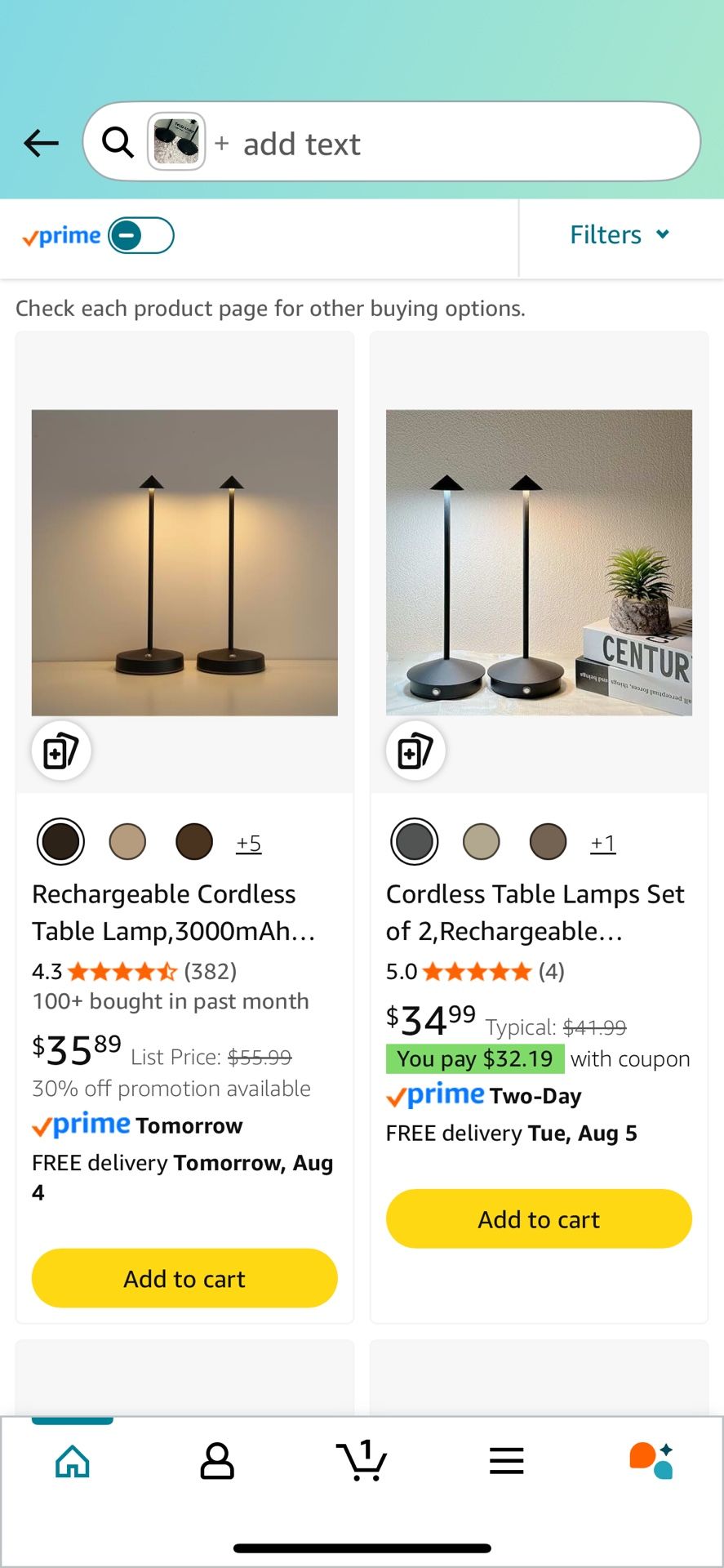Select the tan swatch on the Rechargeable Cordless Table Lamp

(127, 842)
